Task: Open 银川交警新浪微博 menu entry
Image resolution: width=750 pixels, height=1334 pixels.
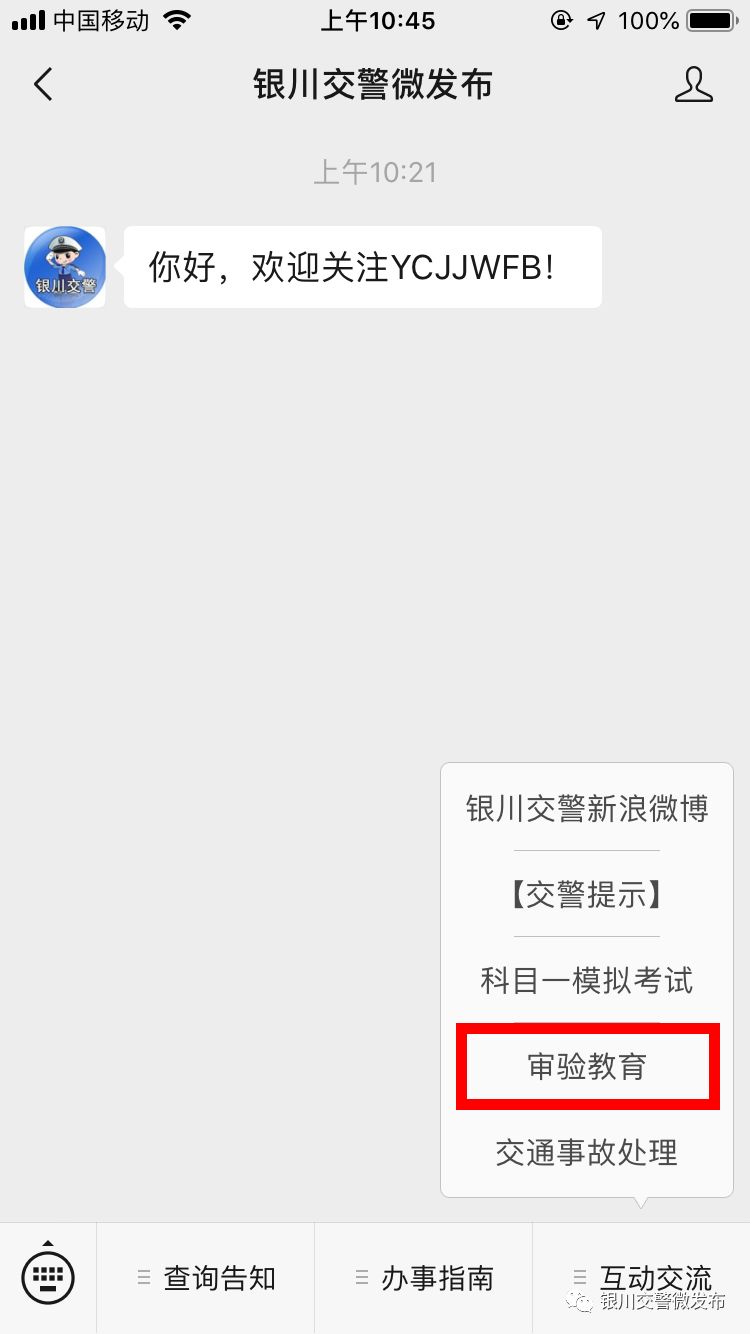Action: (x=586, y=808)
